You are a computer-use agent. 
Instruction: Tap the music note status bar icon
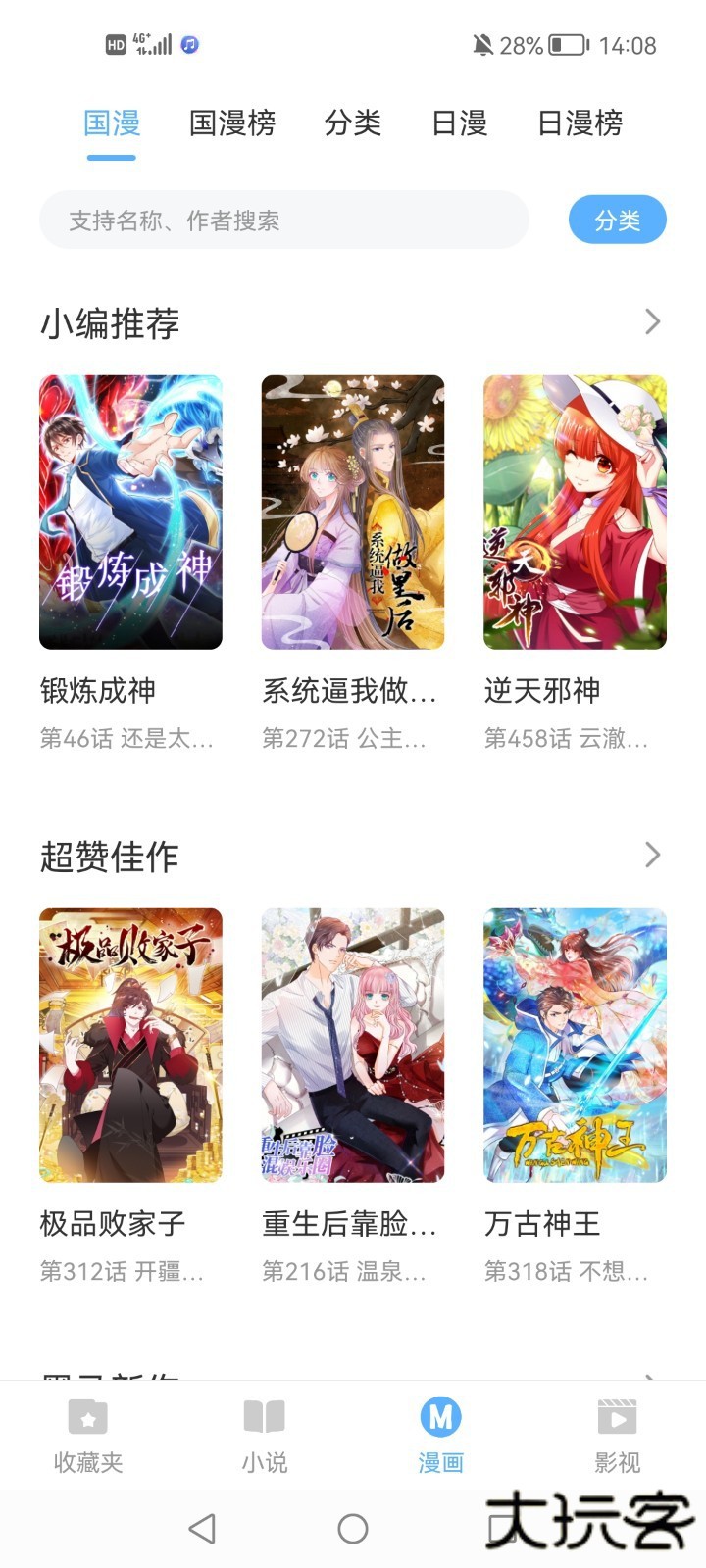(192, 43)
